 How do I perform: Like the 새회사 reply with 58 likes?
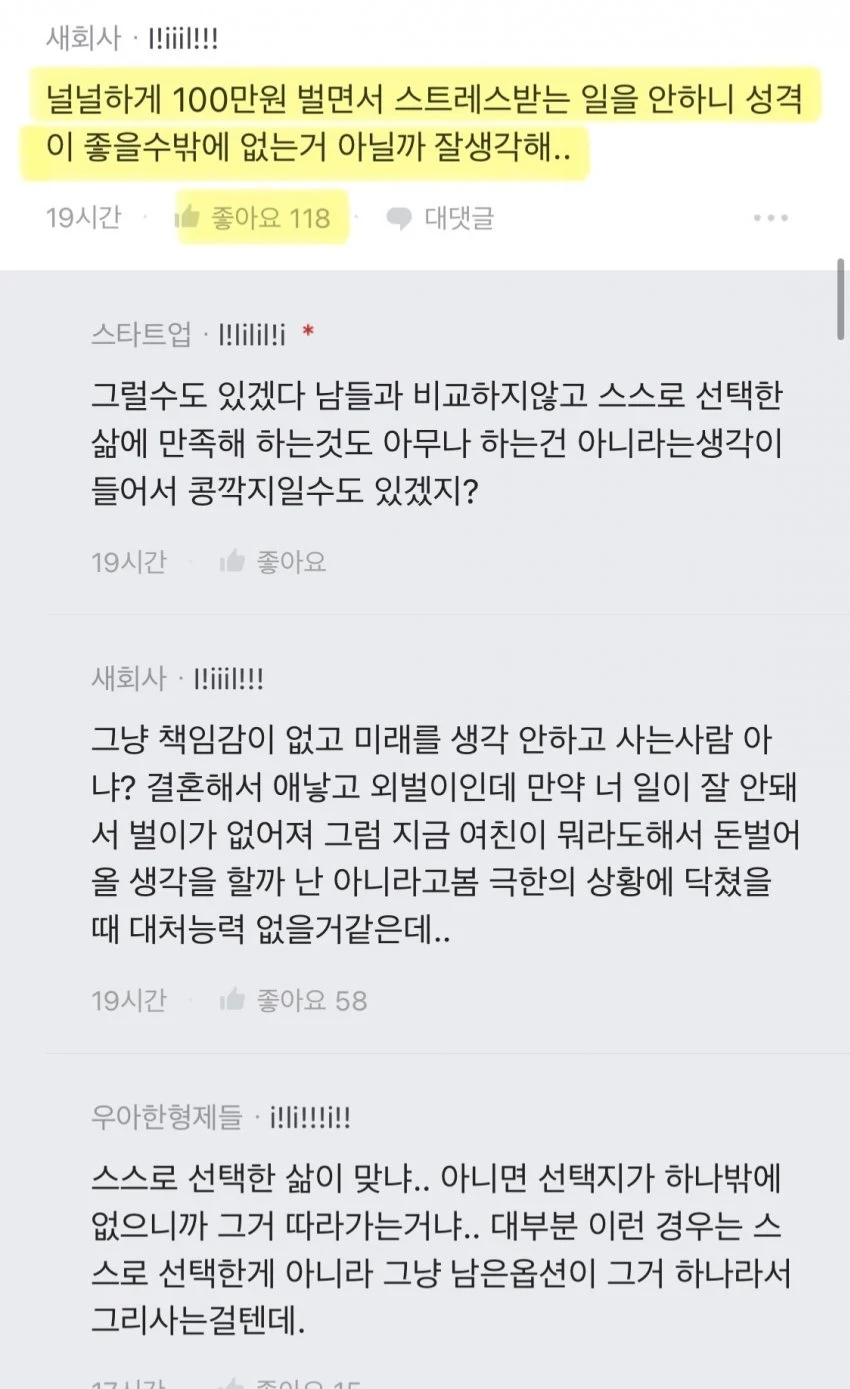293,999
